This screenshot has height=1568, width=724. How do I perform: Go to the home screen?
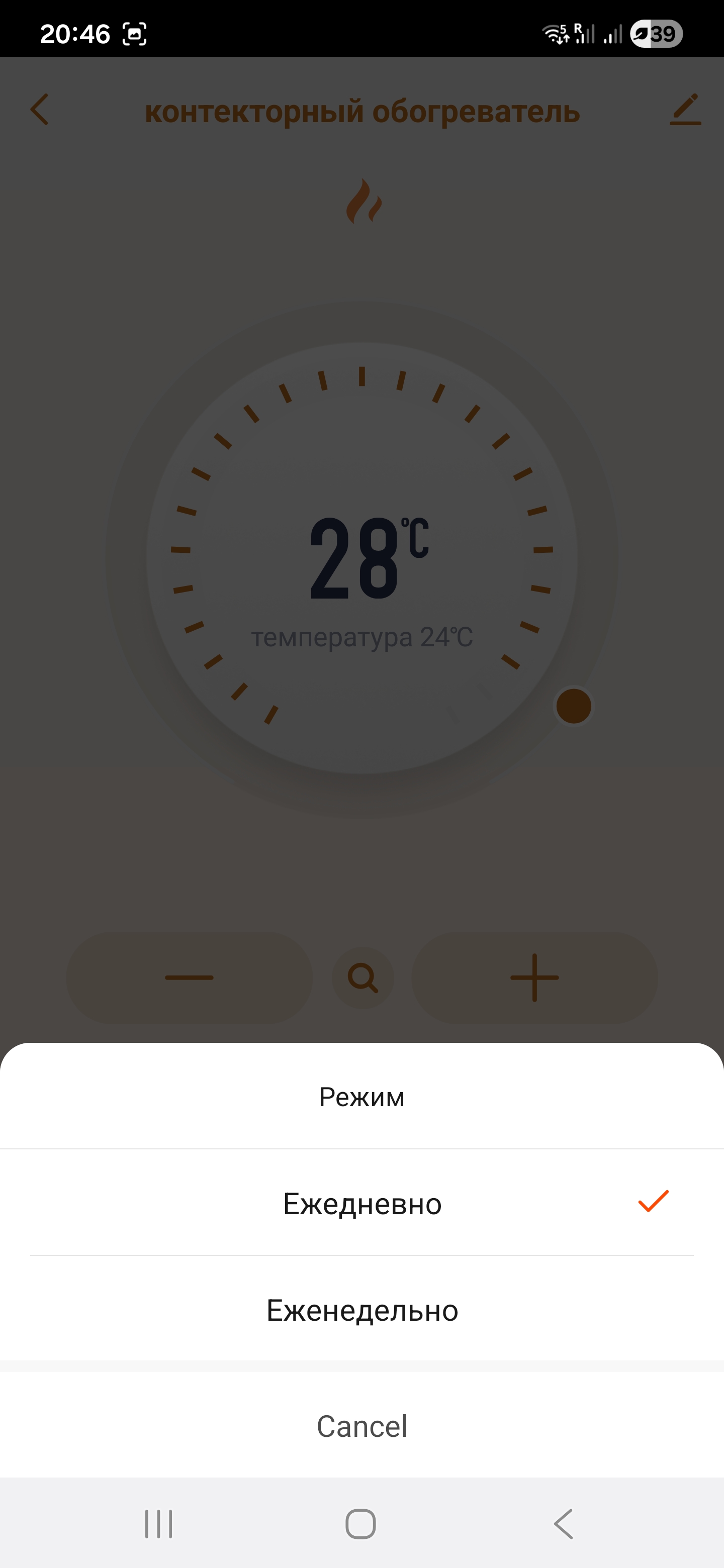(360, 1524)
